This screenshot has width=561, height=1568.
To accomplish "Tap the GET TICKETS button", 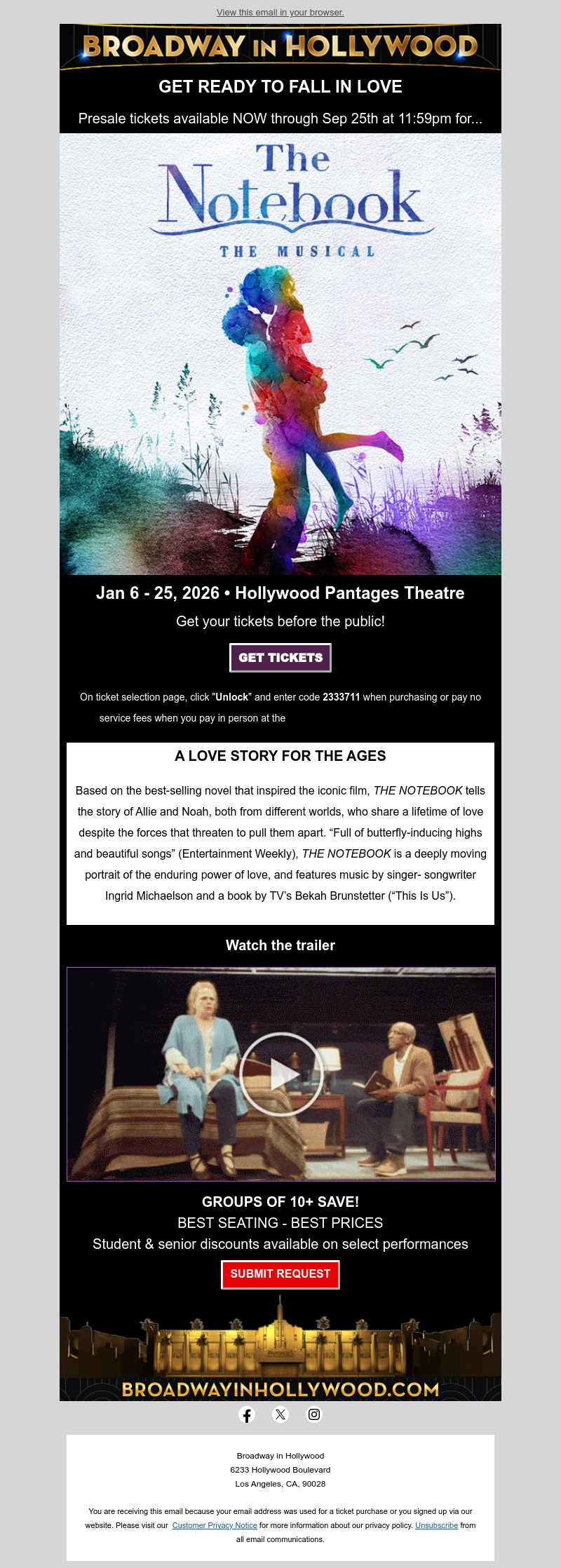I will (x=280, y=658).
